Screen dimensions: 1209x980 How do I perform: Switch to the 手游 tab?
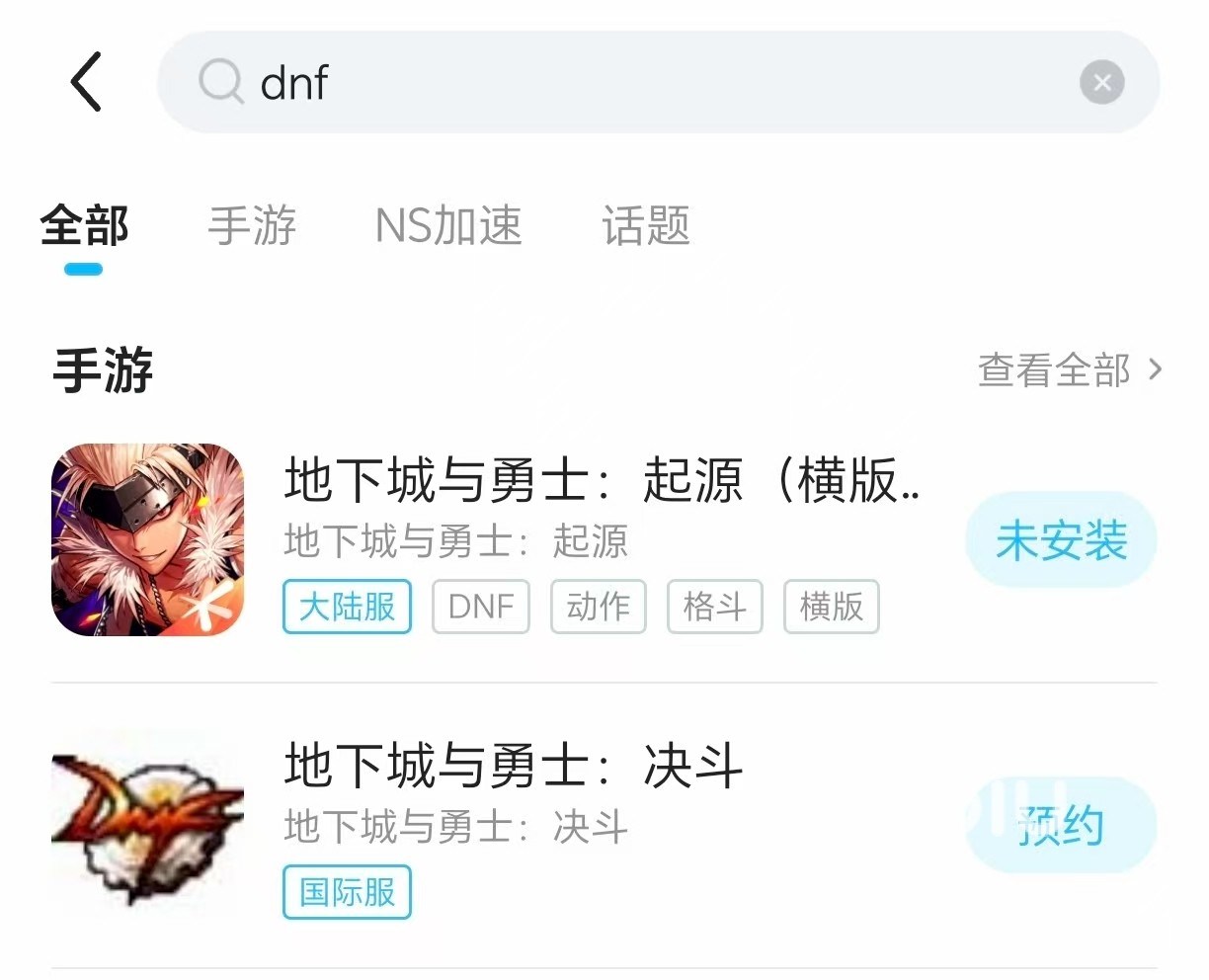[x=252, y=226]
